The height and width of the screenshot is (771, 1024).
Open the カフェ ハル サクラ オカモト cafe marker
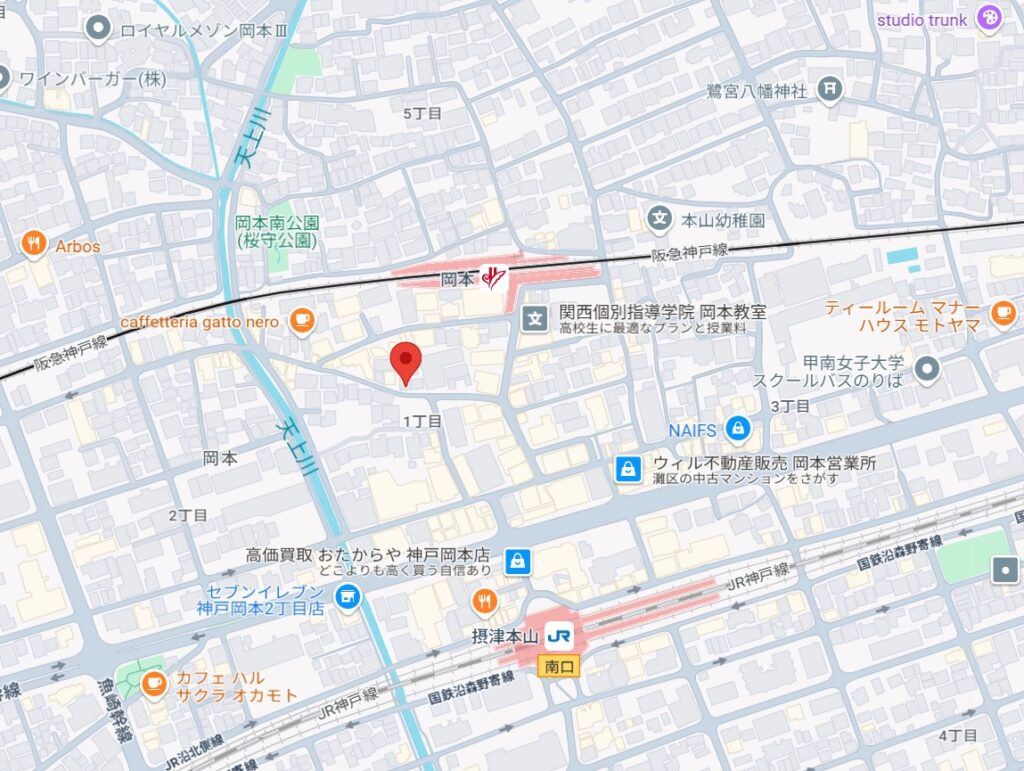click(x=152, y=685)
